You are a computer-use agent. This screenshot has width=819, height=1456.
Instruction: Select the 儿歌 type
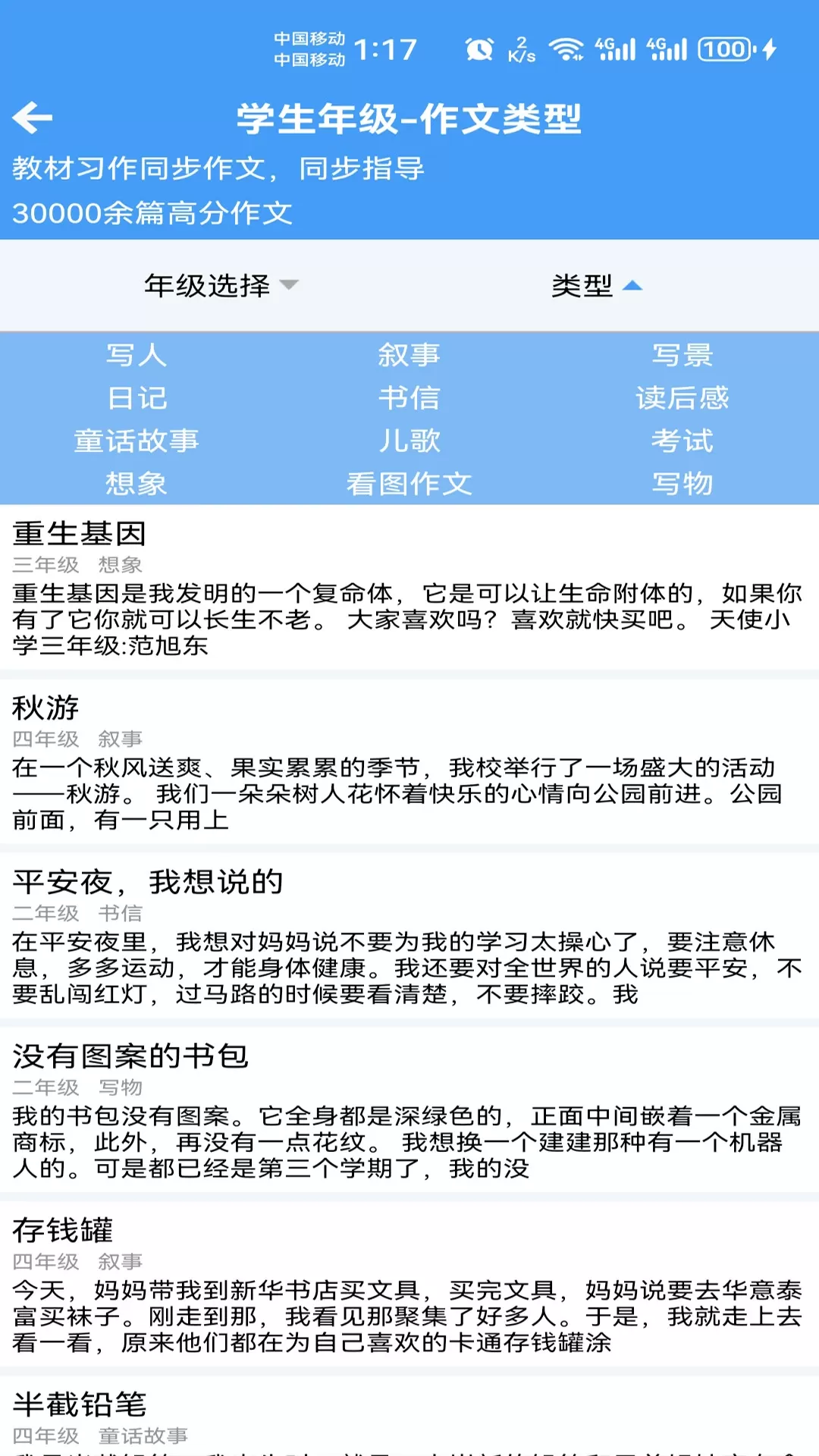[409, 441]
